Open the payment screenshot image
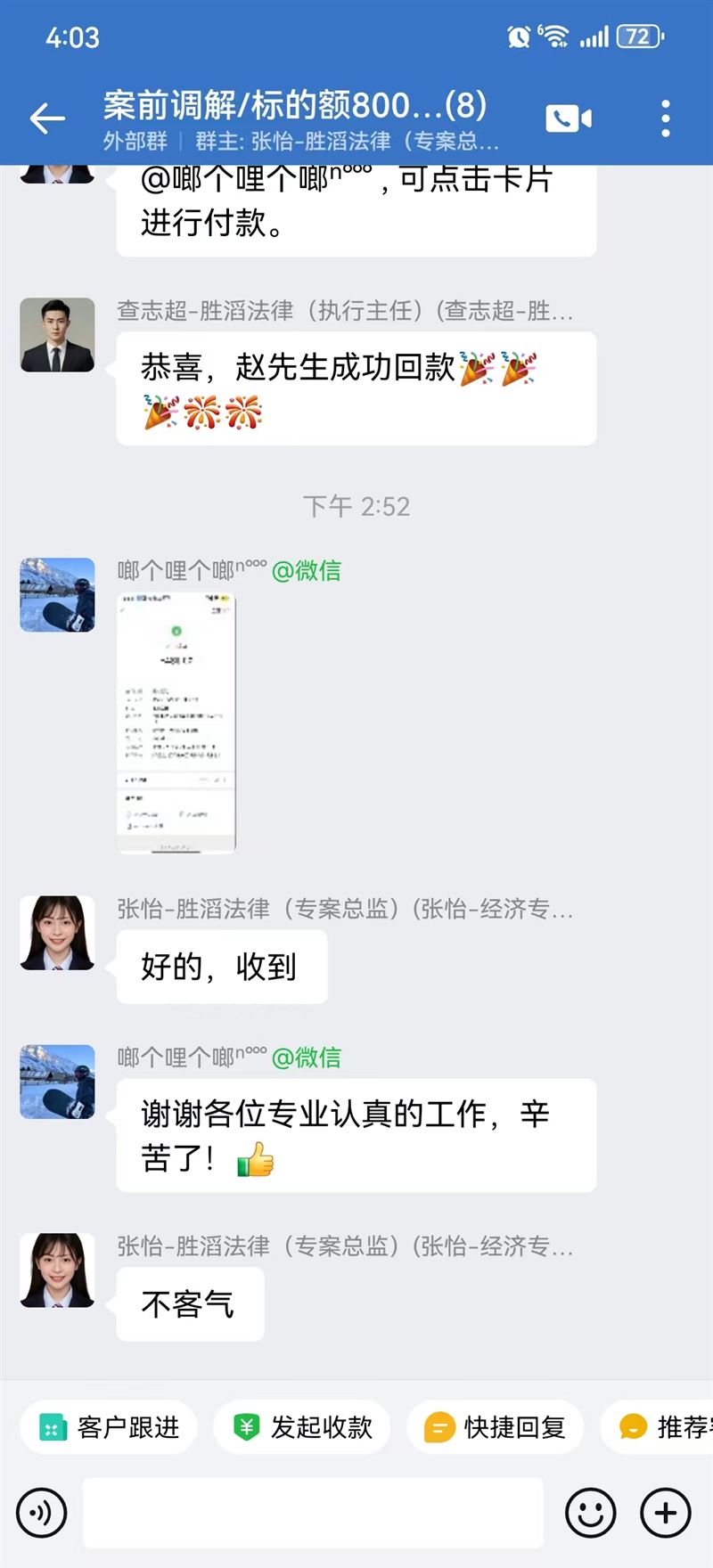 pos(176,723)
